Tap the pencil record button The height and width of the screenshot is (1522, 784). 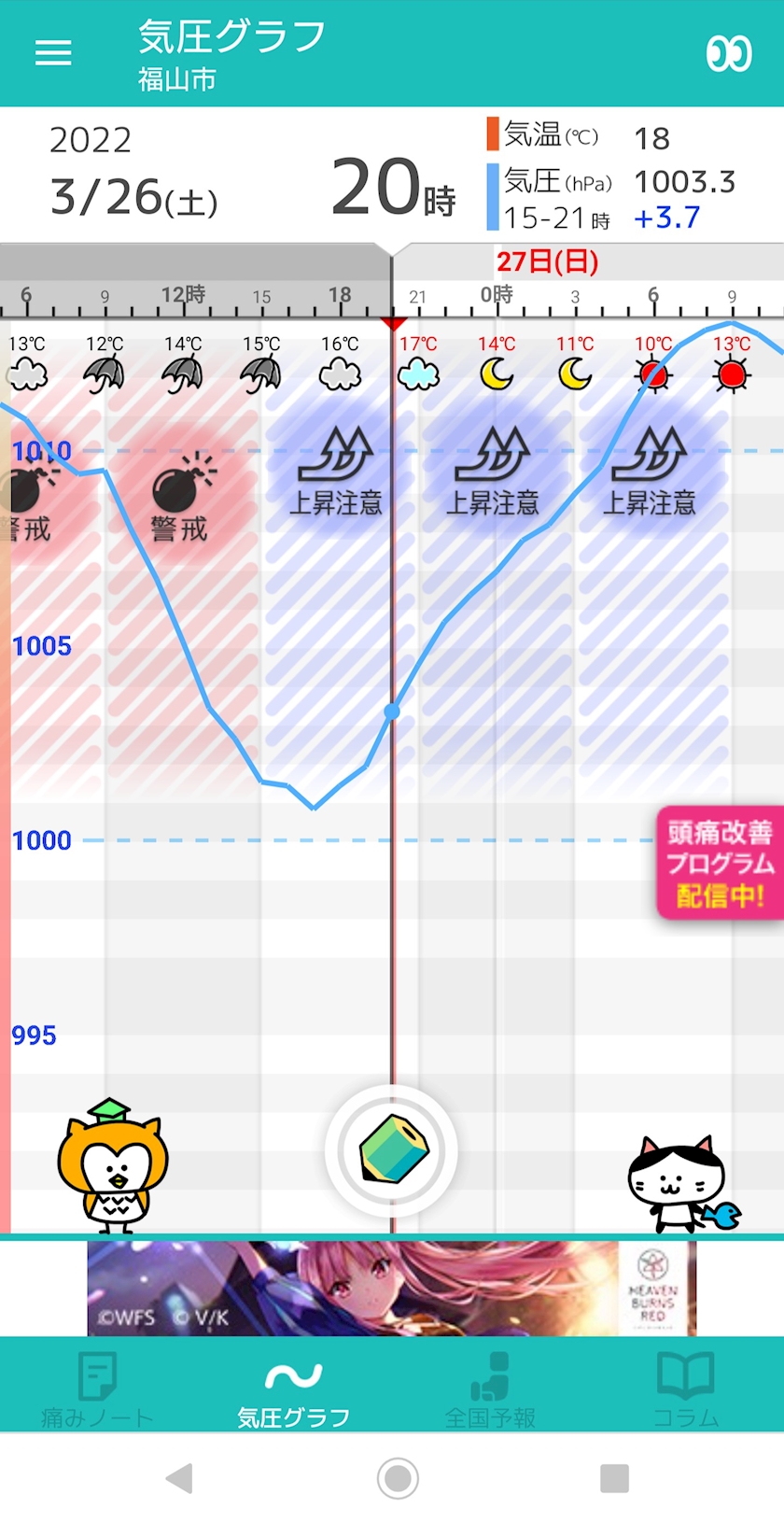coord(392,1150)
